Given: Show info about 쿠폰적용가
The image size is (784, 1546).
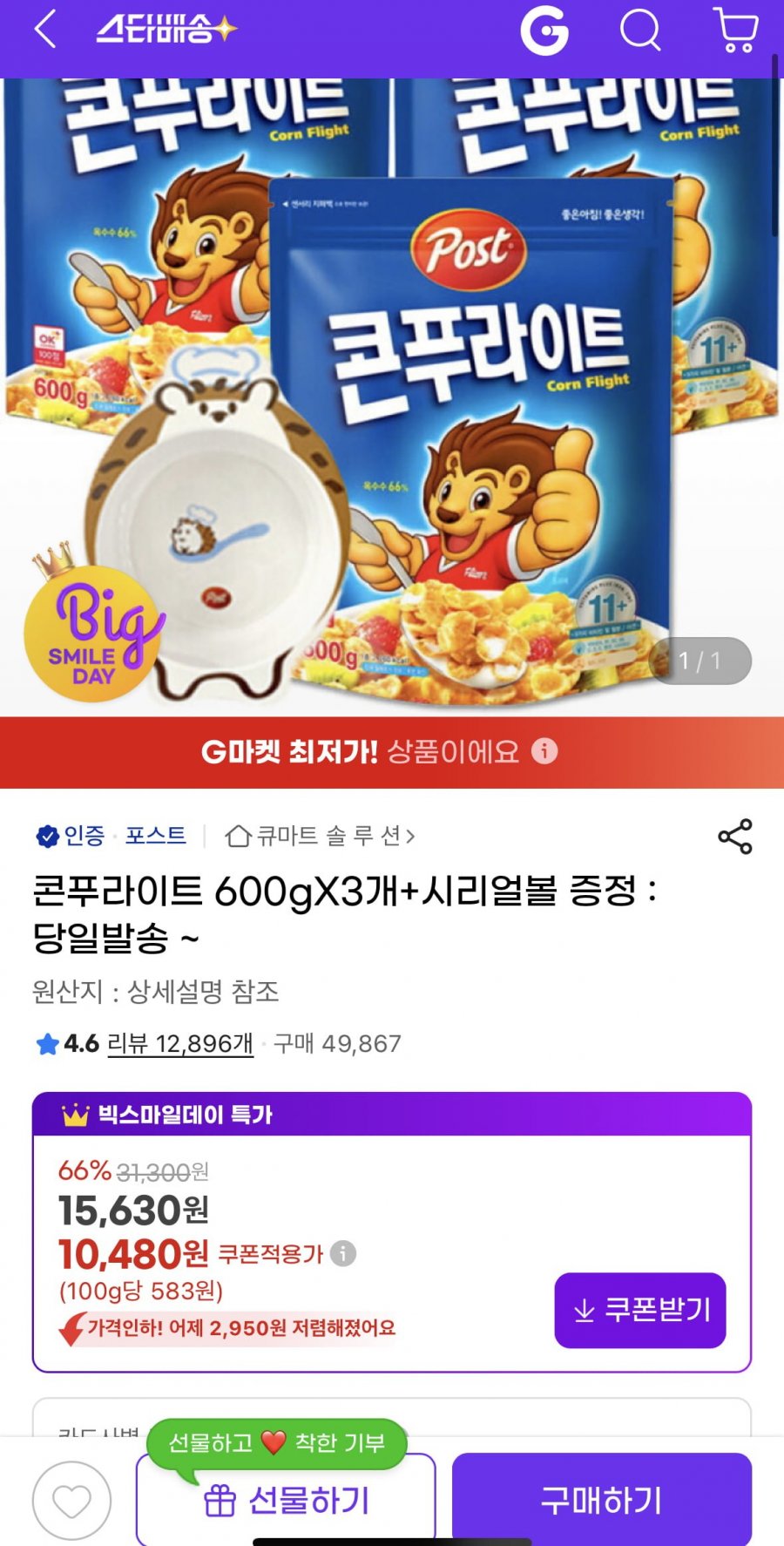Looking at the screenshot, I should point(343,1253).
